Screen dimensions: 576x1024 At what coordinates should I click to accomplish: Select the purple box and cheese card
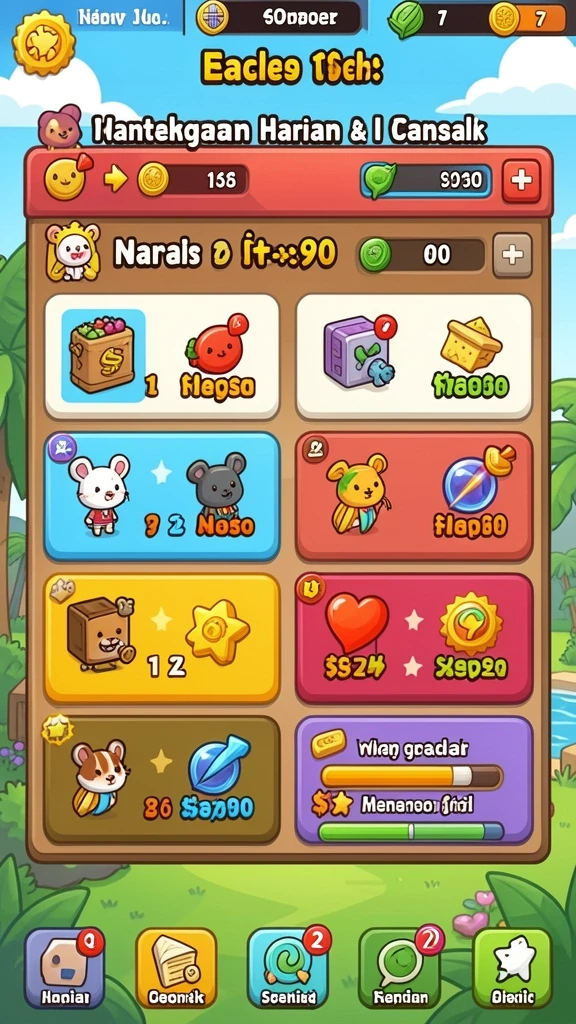pyautogui.click(x=414, y=357)
